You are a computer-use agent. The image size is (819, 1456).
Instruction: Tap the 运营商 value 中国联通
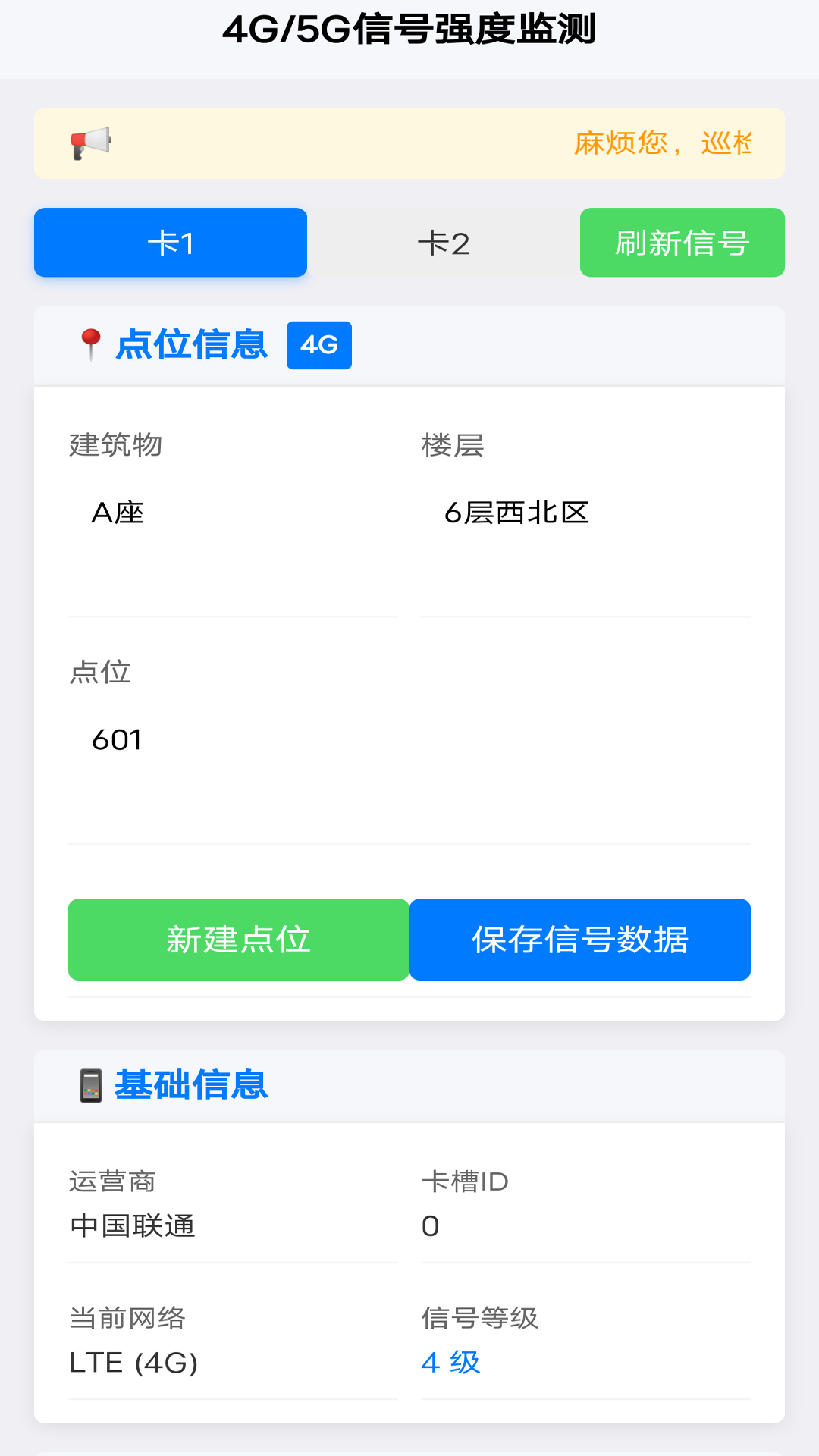132,1226
